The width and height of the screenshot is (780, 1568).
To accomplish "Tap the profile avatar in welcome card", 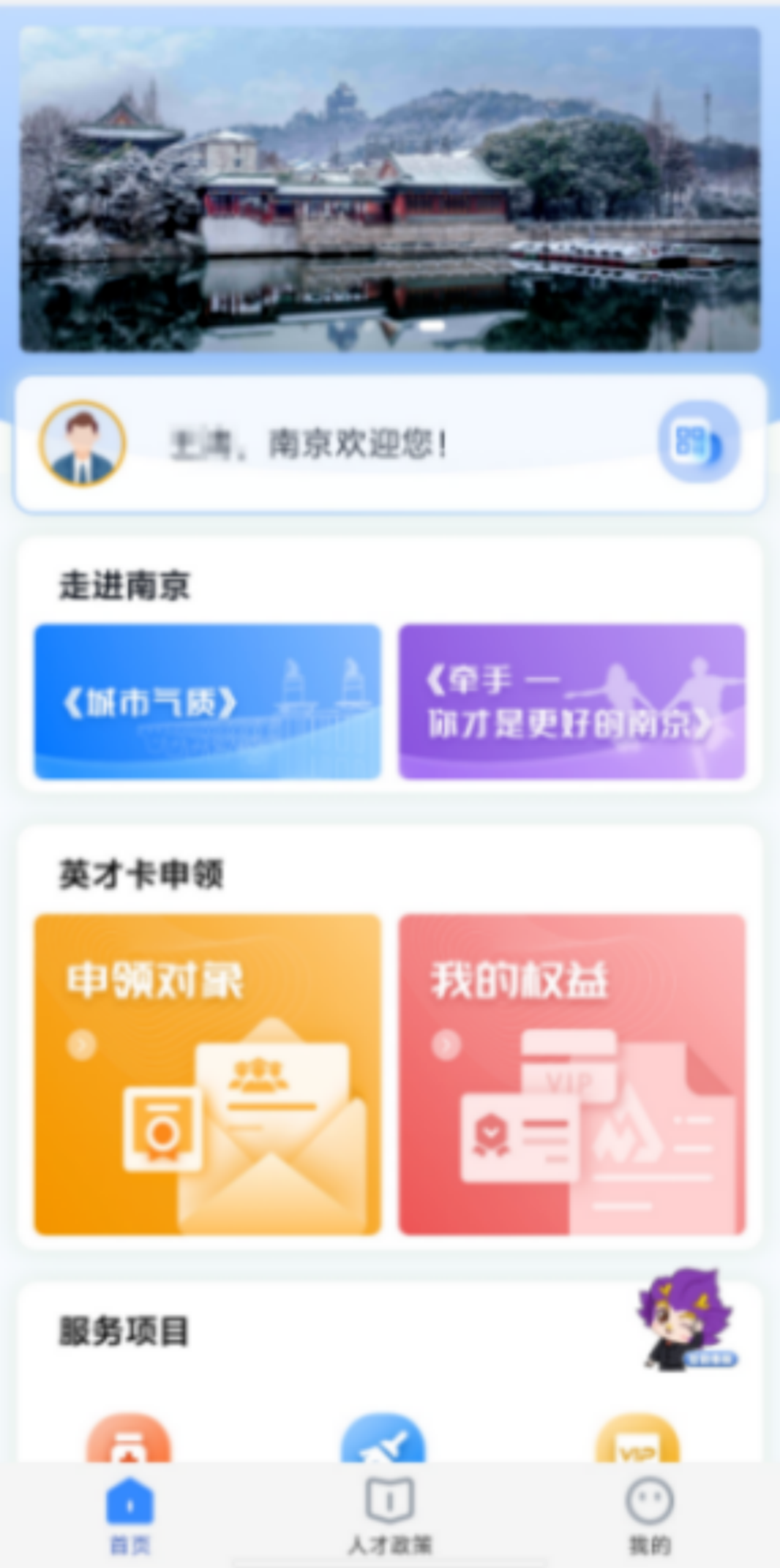I will [x=82, y=443].
